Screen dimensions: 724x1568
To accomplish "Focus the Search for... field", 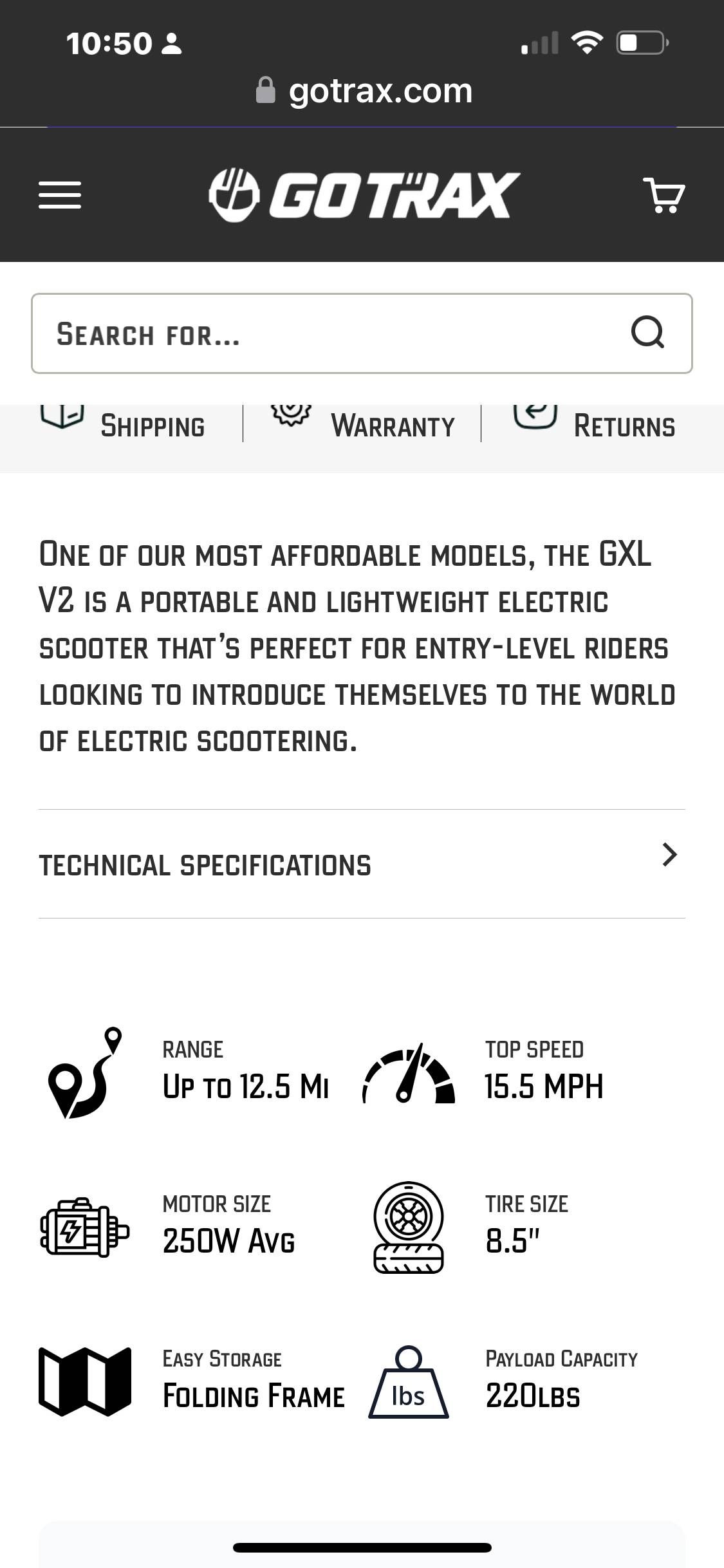I will click(322, 334).
